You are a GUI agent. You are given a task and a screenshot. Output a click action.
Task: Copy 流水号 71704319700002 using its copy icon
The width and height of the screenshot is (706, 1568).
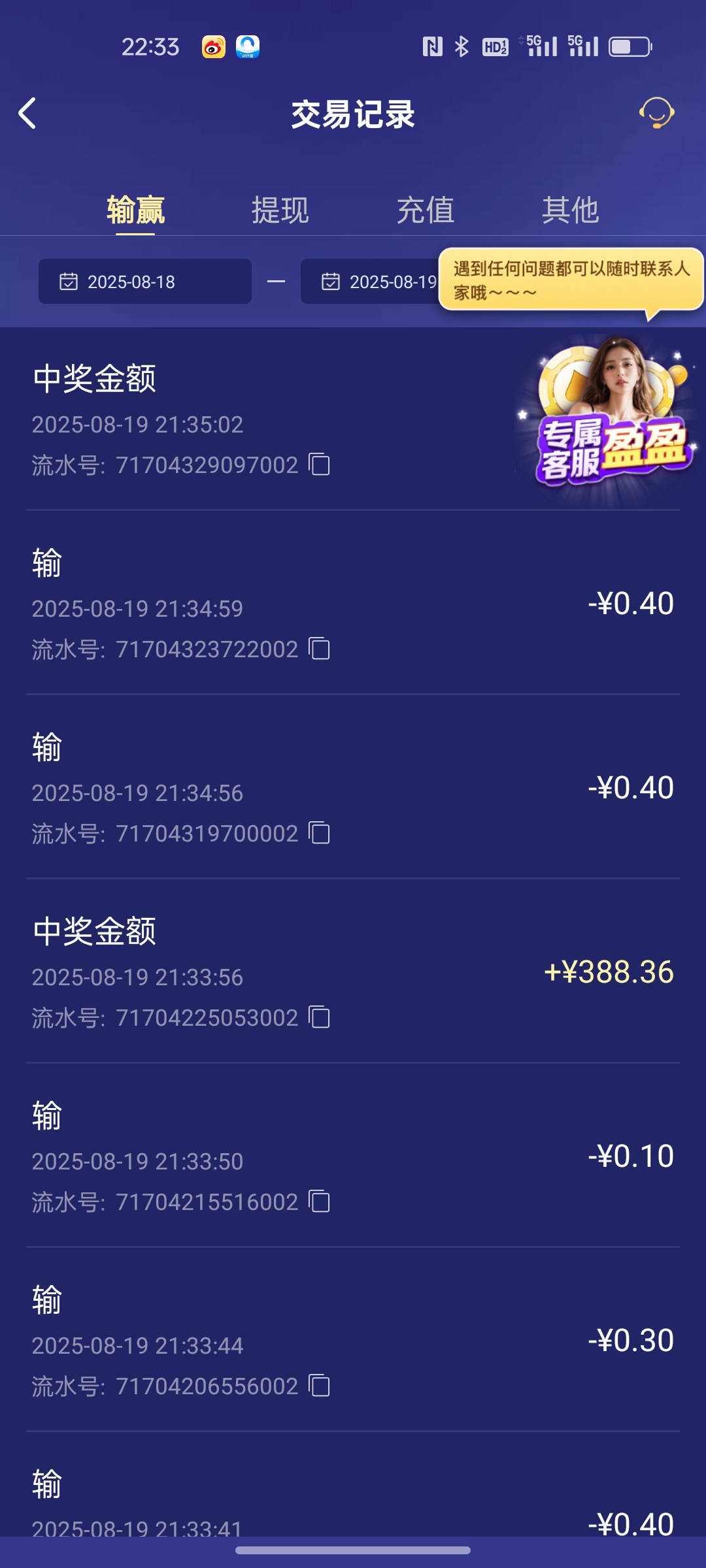320,833
